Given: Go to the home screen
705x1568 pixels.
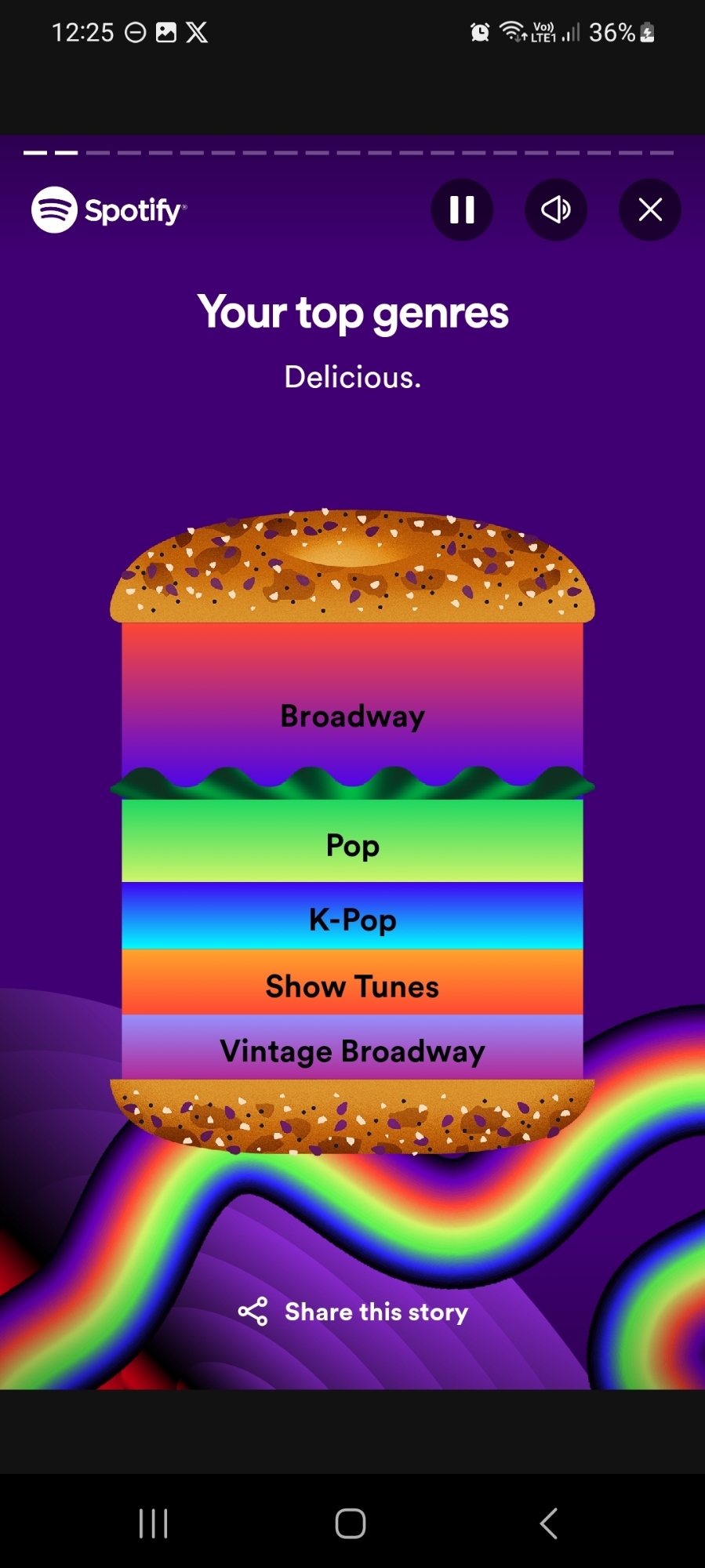Looking at the screenshot, I should click(351, 1523).
